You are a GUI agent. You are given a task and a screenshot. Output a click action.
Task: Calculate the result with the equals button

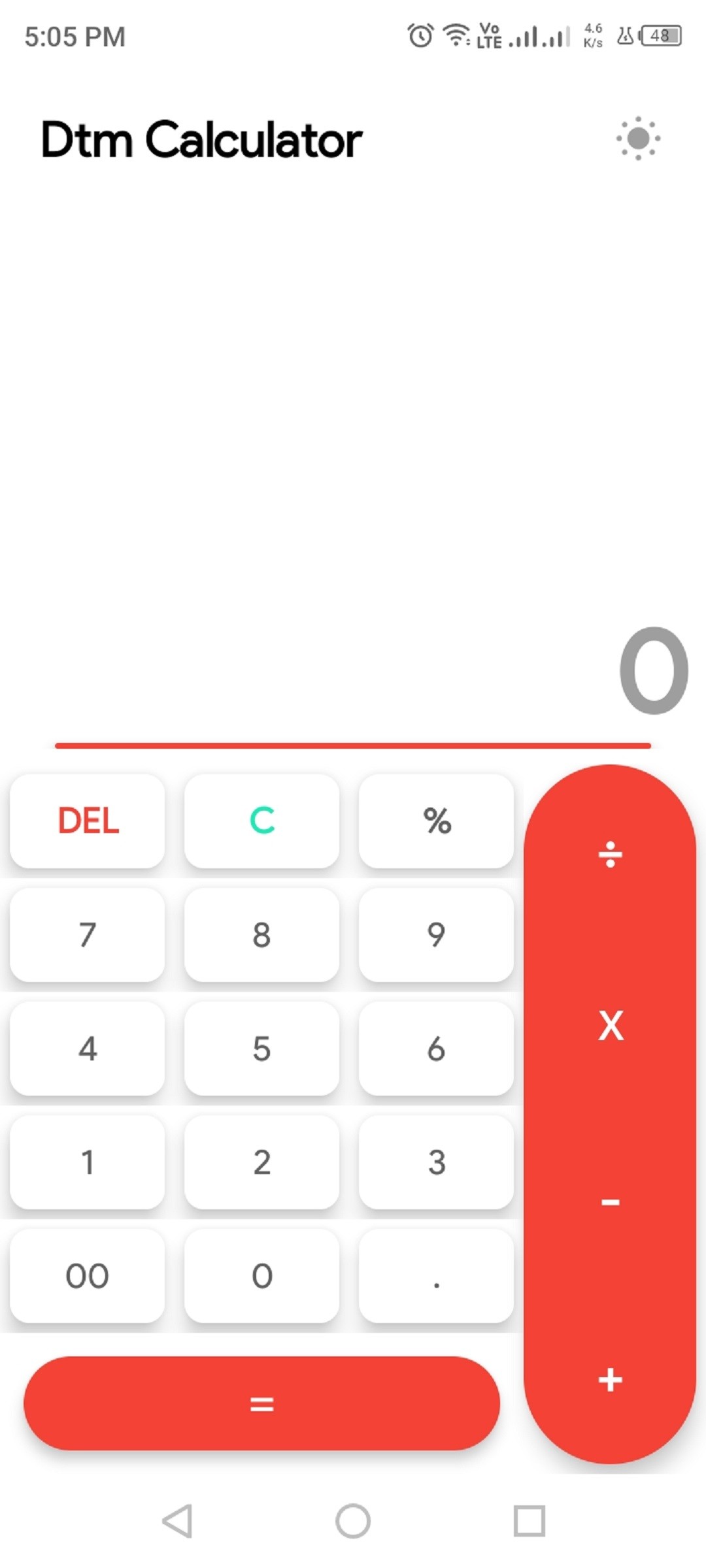click(x=261, y=1403)
